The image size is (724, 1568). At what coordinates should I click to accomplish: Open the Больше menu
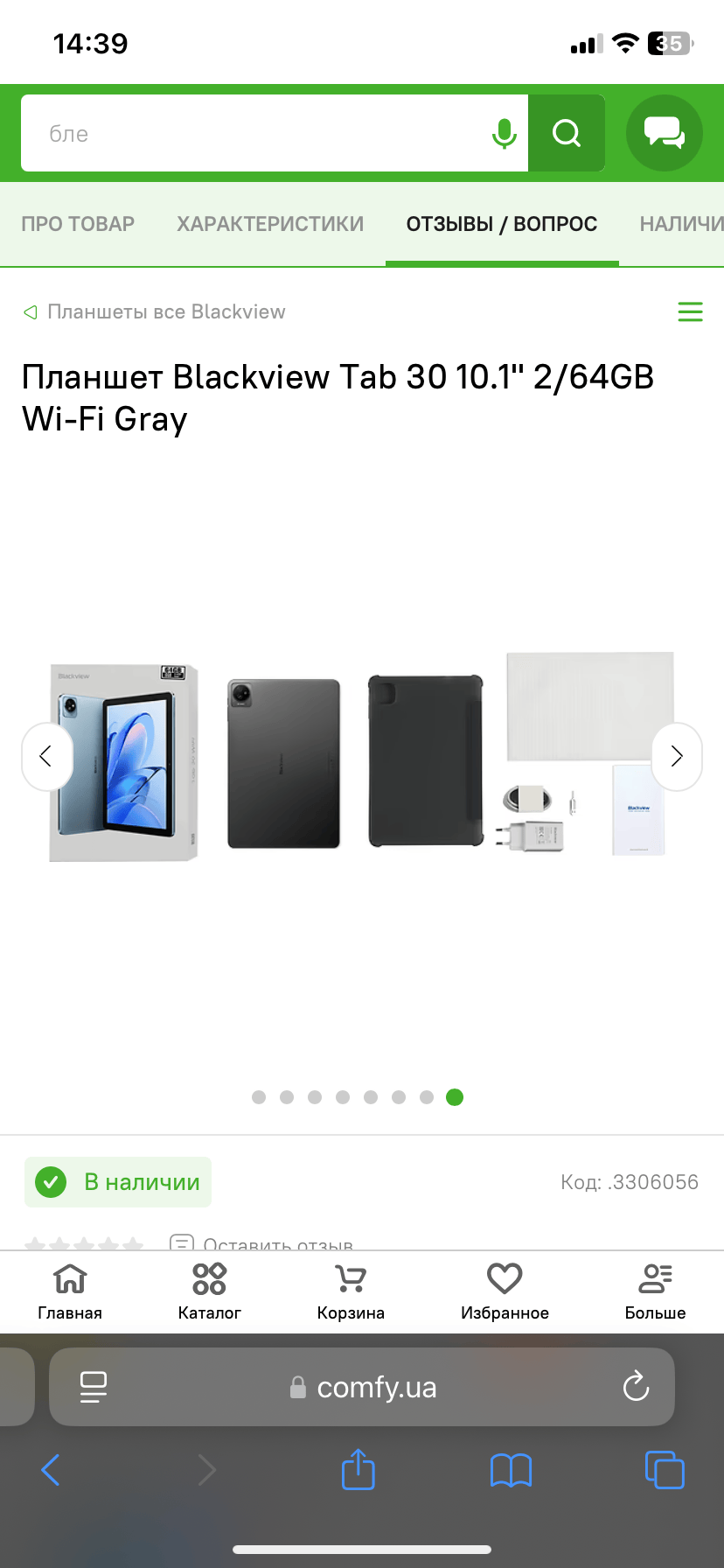[x=655, y=1291]
